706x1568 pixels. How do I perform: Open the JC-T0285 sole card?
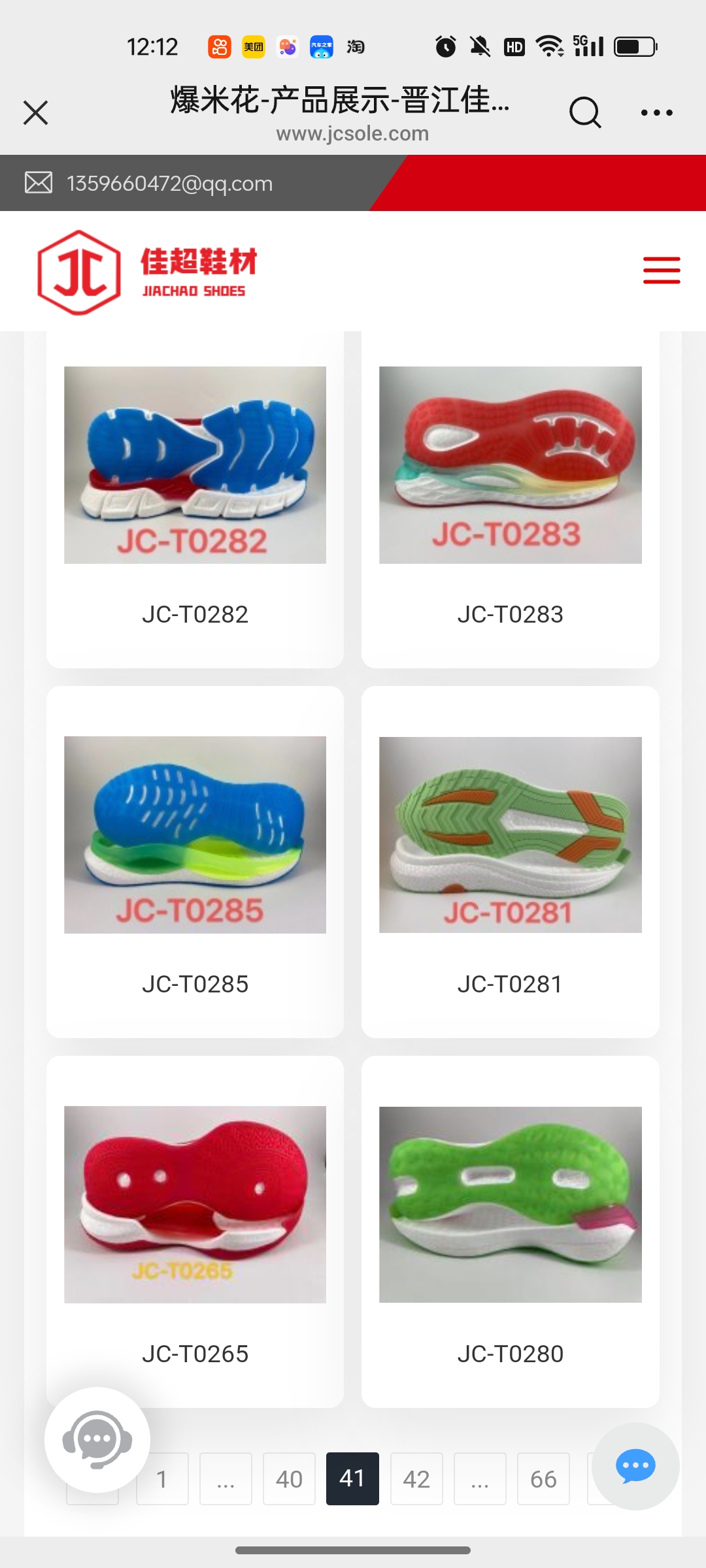point(195,862)
